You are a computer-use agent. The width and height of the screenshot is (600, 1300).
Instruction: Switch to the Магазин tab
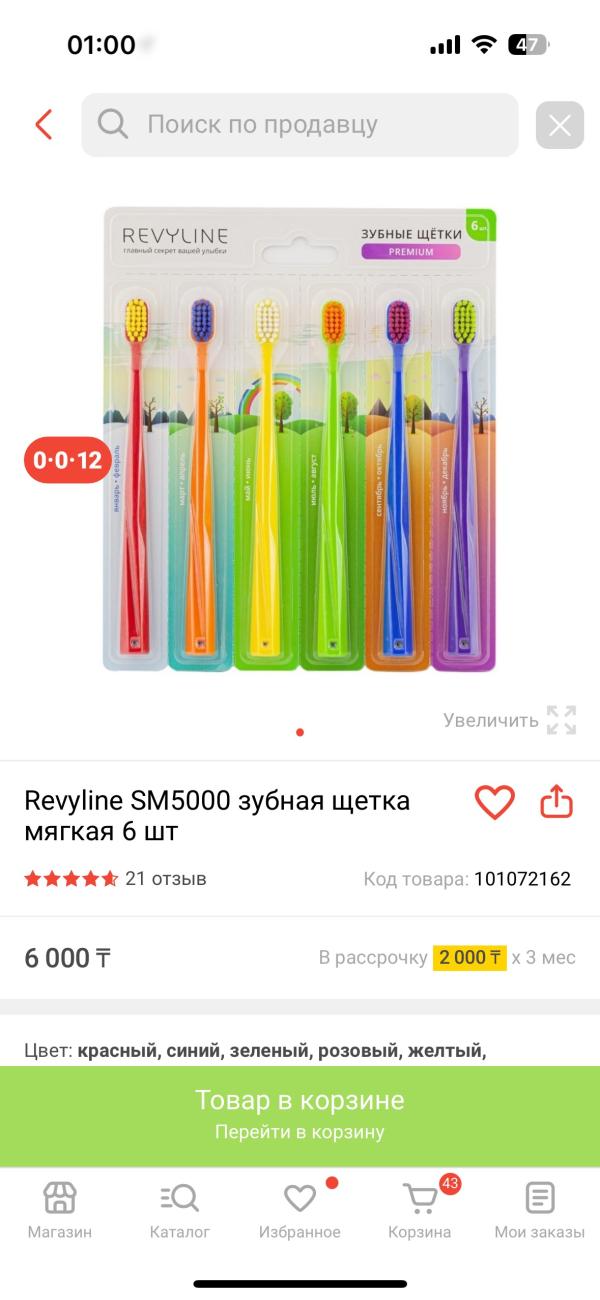[x=60, y=1210]
